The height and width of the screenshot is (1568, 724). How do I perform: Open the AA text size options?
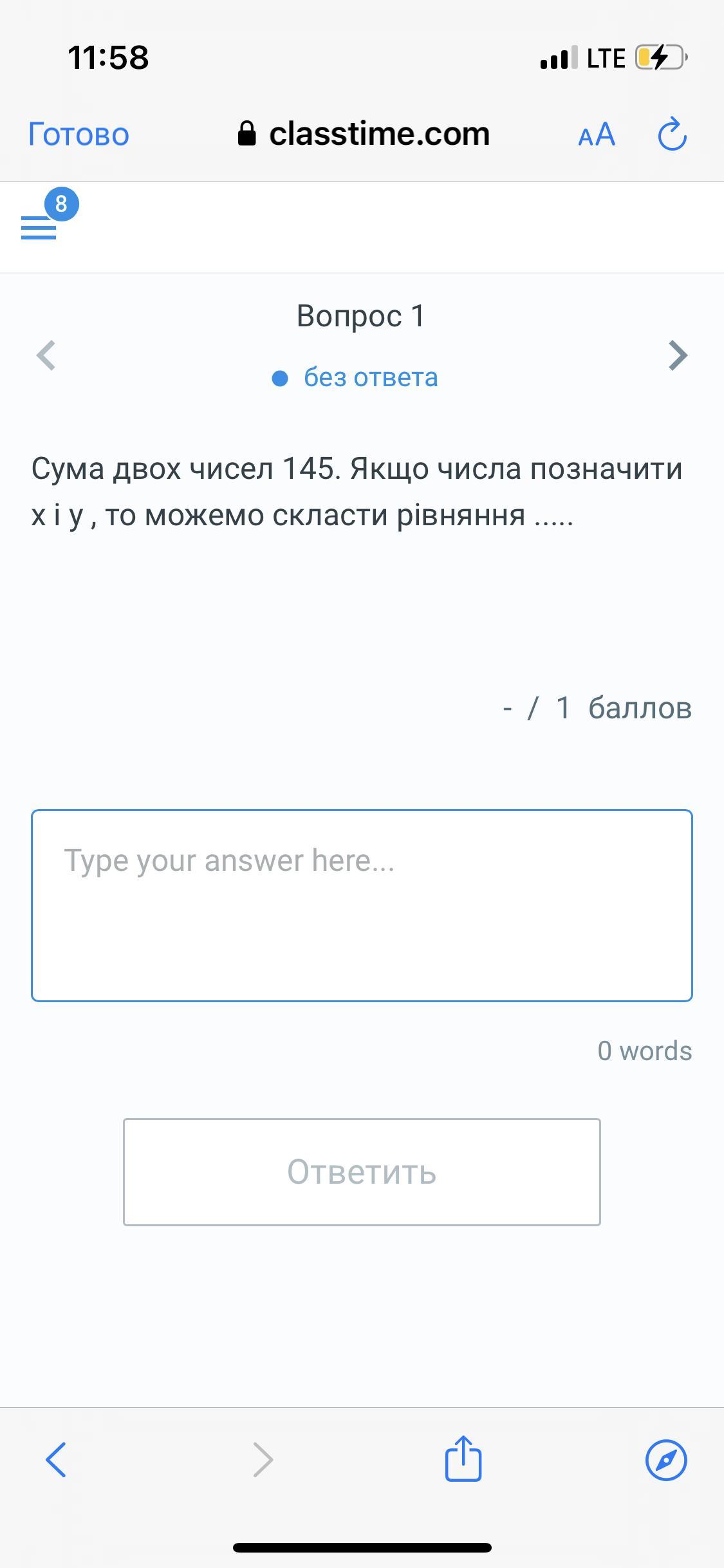point(597,135)
